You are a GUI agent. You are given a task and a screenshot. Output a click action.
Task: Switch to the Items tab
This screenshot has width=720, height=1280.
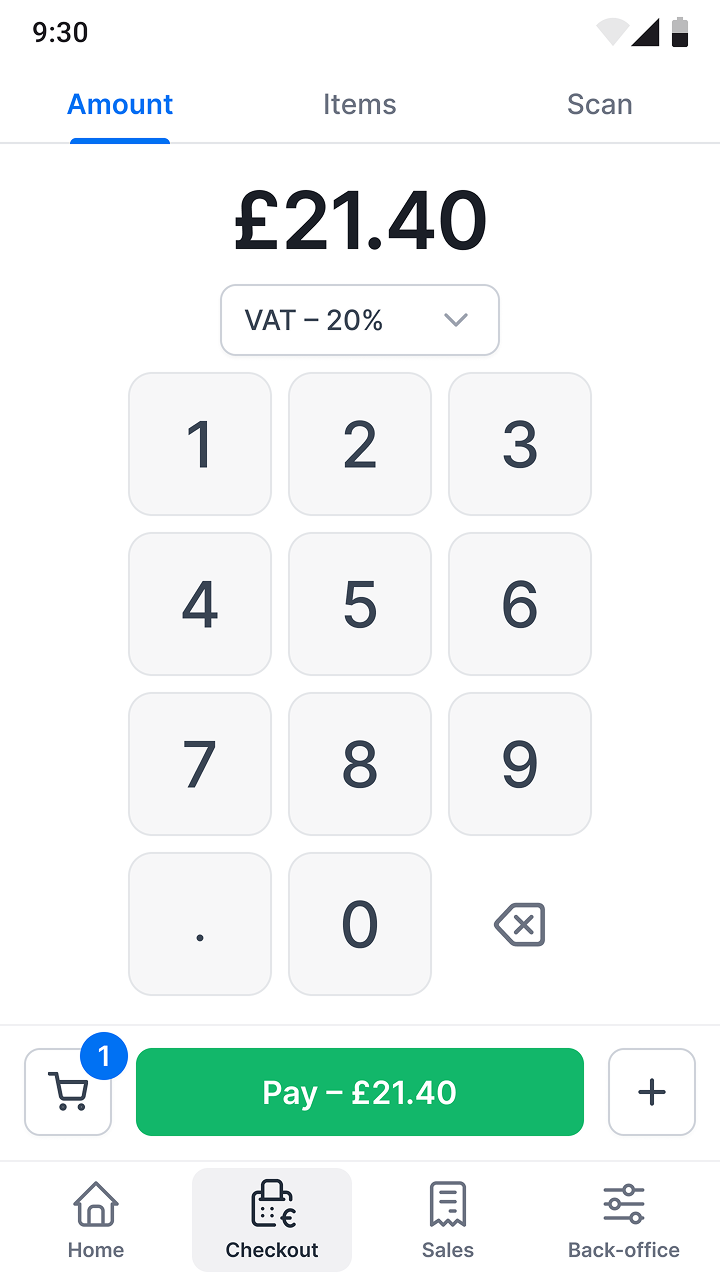point(360,104)
